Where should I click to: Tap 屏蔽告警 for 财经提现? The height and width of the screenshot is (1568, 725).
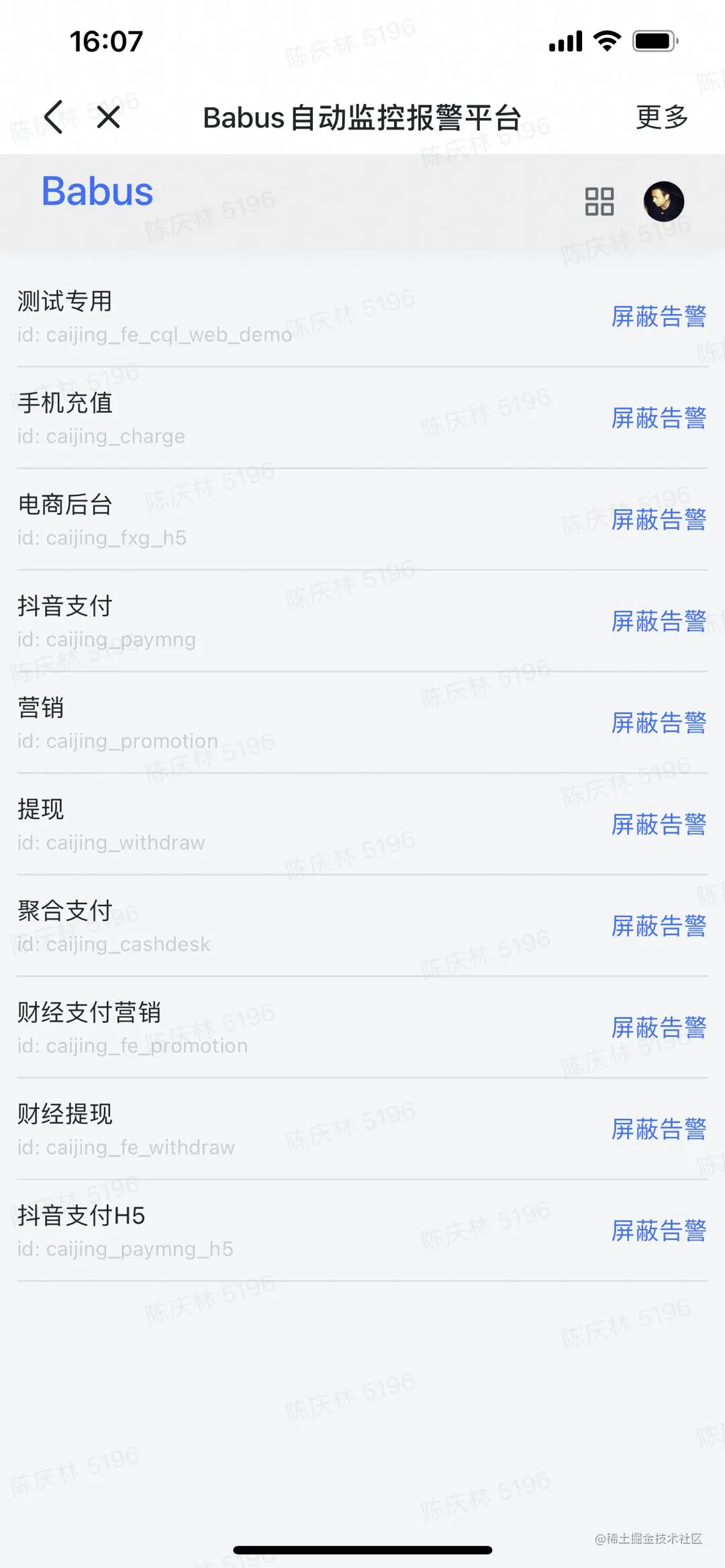(x=659, y=1130)
